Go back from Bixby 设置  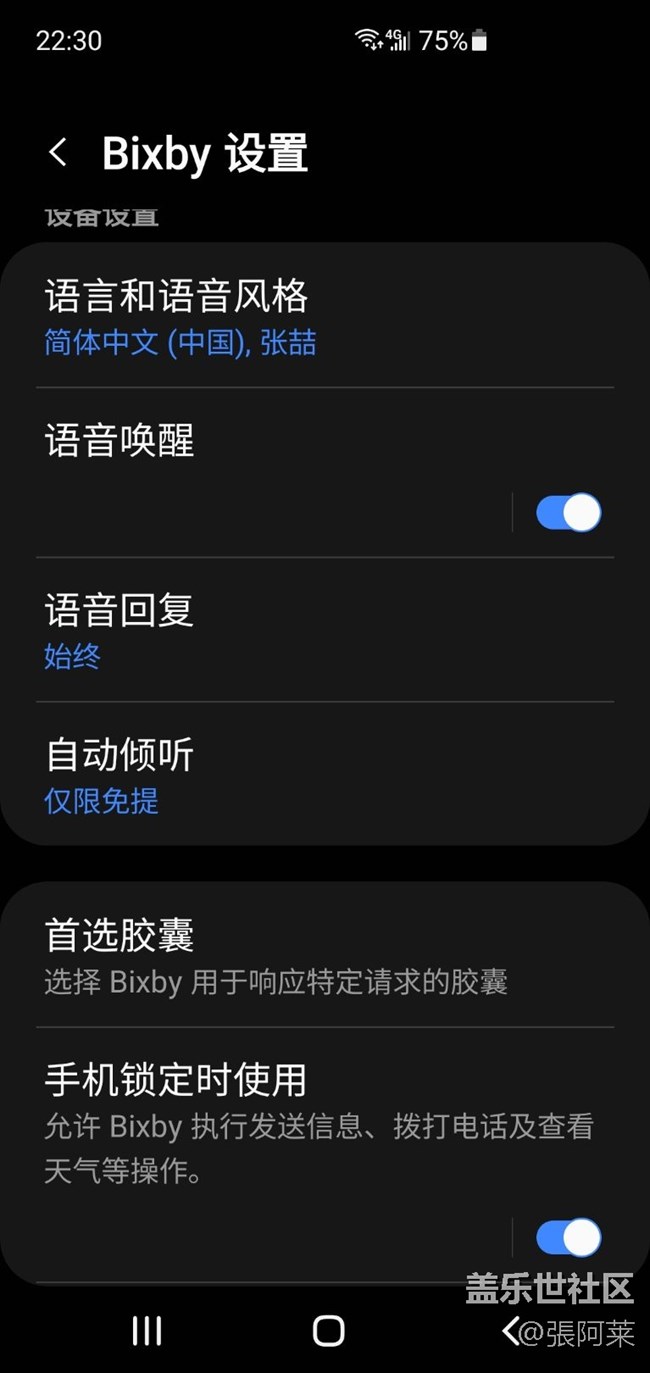(x=58, y=153)
